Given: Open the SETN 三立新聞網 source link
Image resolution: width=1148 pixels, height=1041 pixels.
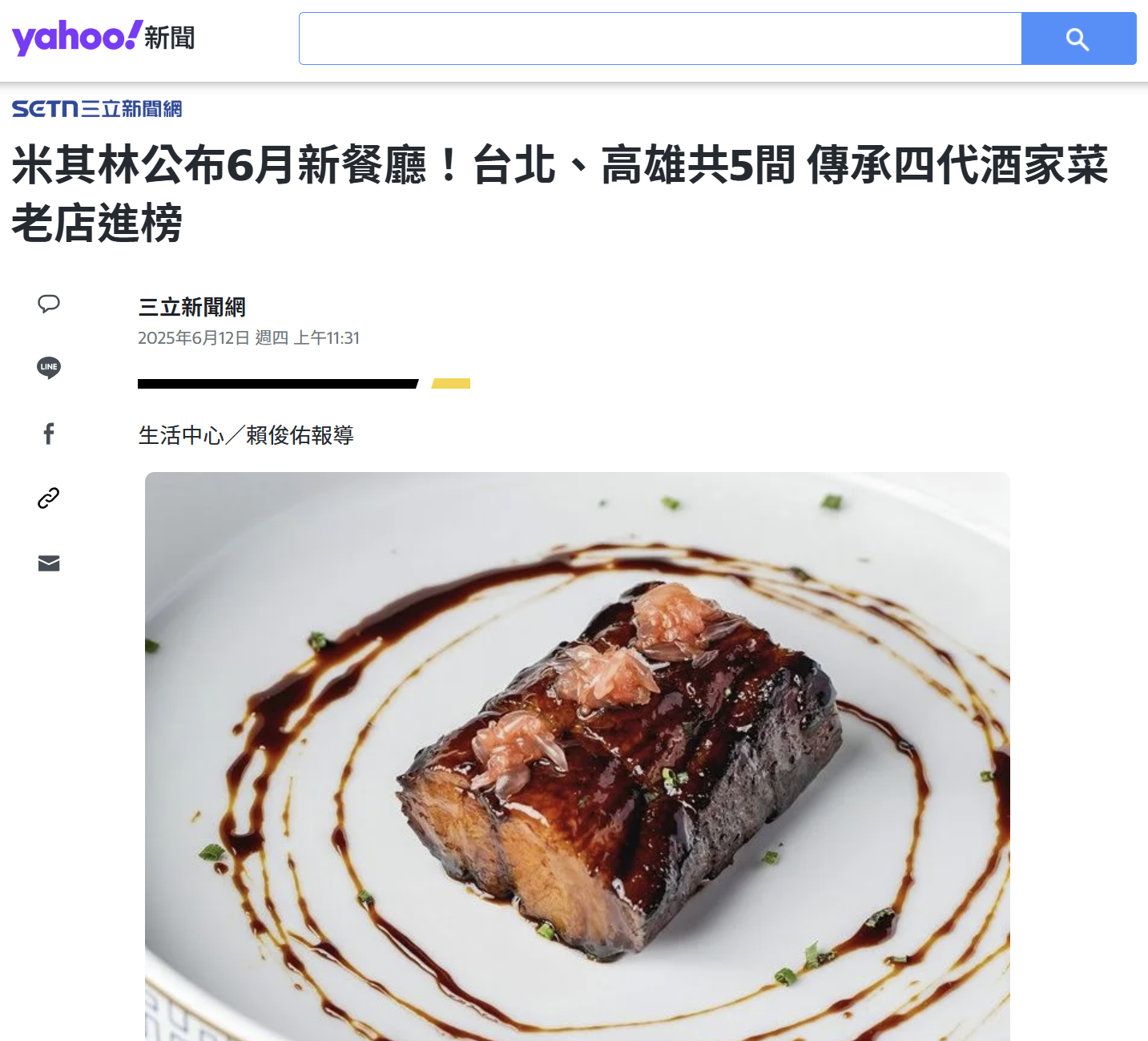Looking at the screenshot, I should [x=97, y=109].
